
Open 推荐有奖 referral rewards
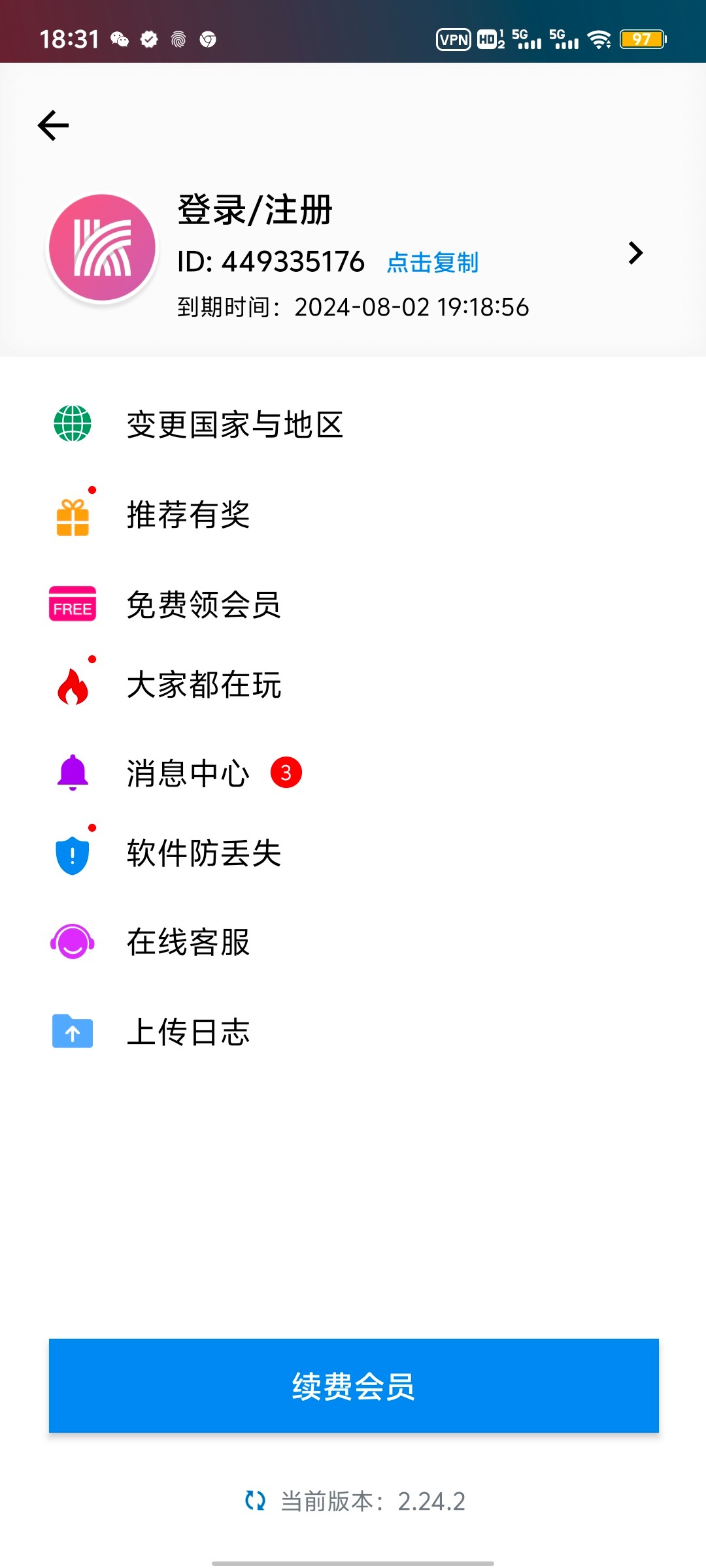353,515
